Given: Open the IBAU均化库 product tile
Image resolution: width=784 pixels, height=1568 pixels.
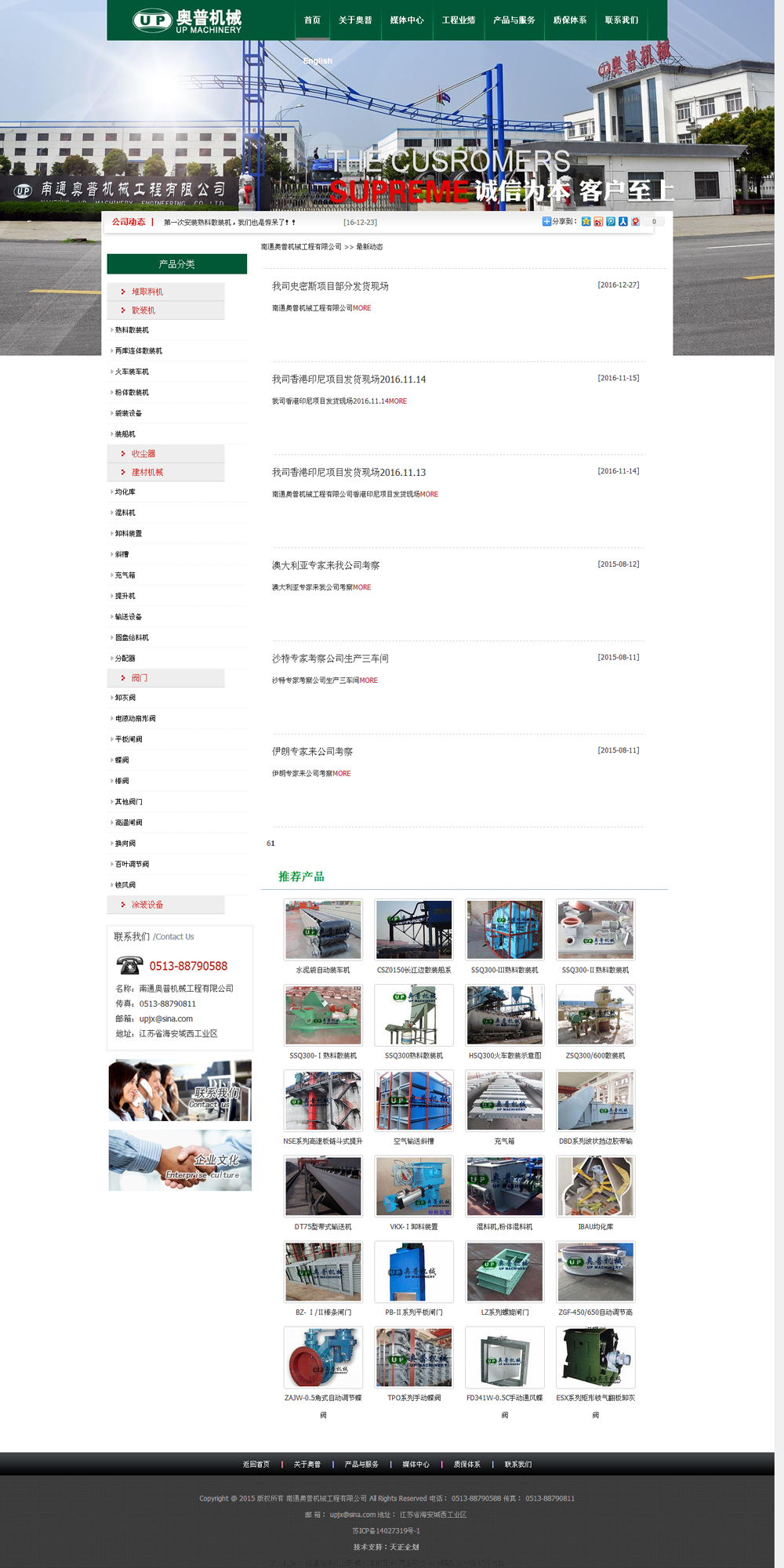Looking at the screenshot, I should point(595,1186).
